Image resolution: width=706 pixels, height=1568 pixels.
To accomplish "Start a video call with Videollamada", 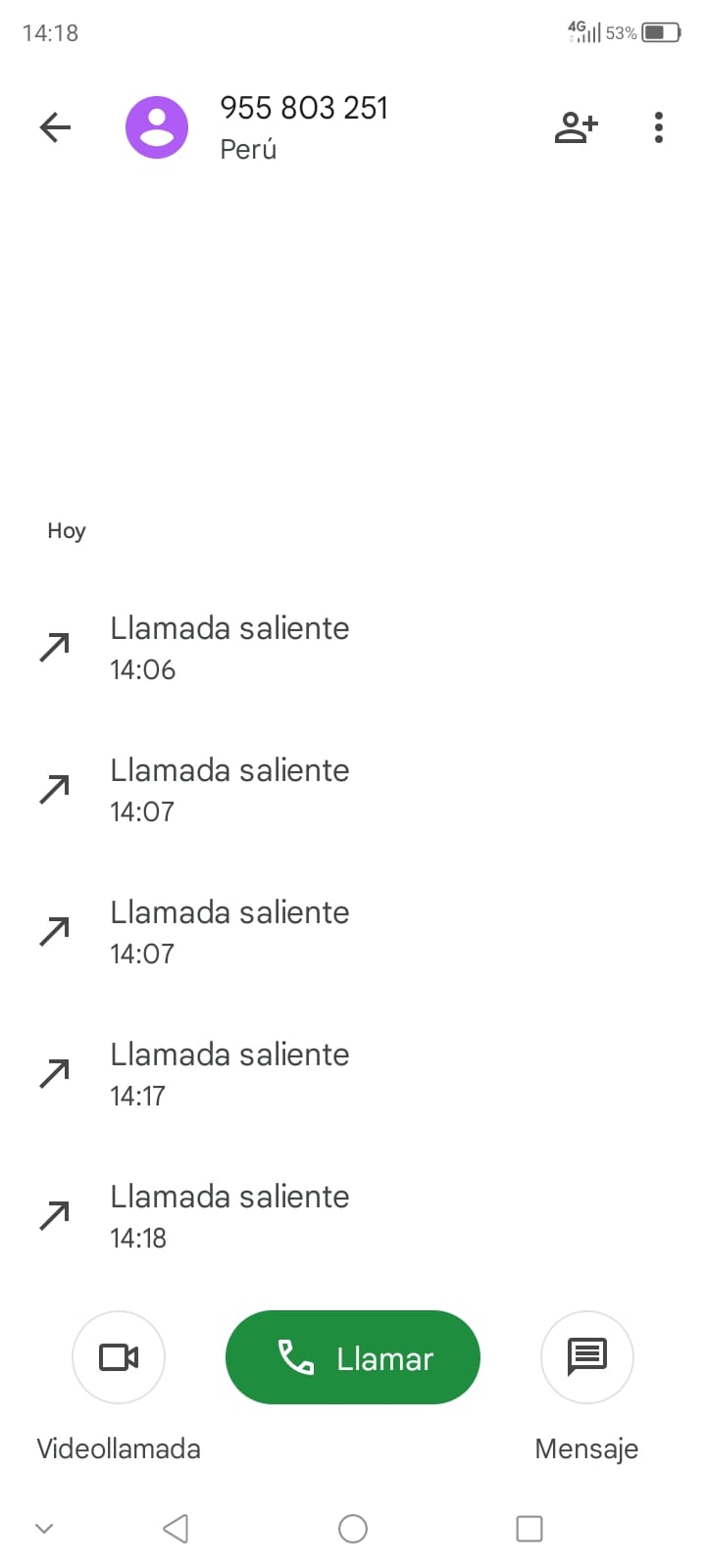I will pos(119,1357).
